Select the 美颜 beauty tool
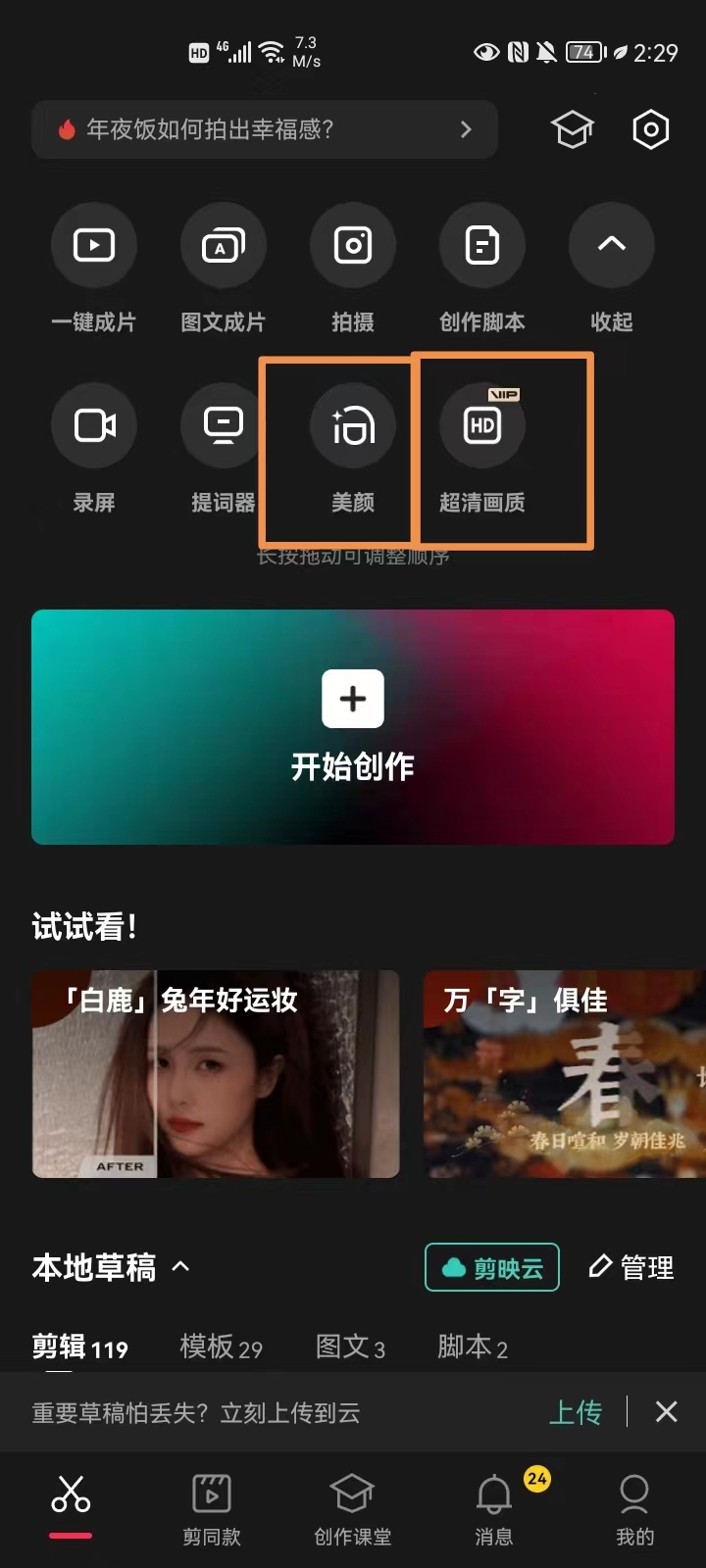The width and height of the screenshot is (706, 1568). point(353,425)
